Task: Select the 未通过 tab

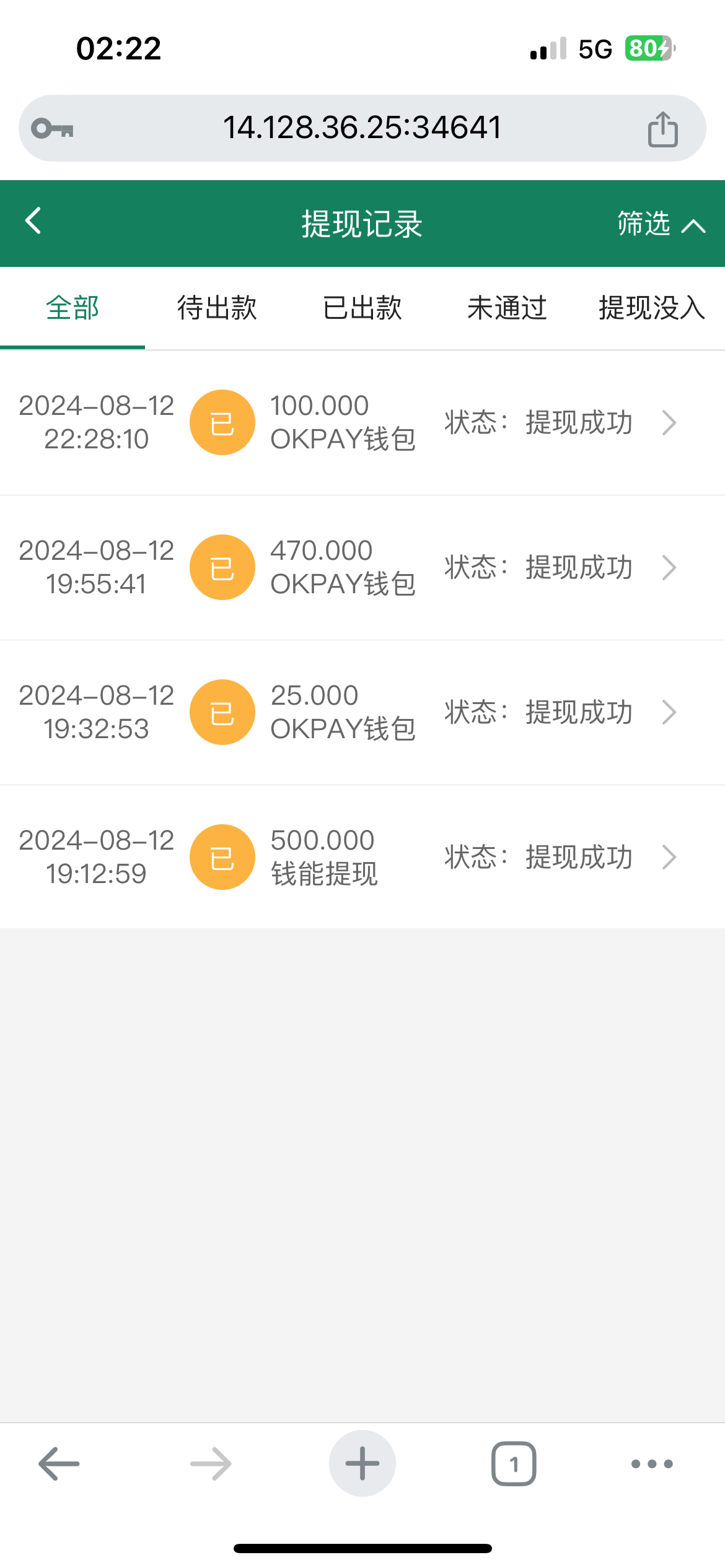Action: (x=507, y=308)
